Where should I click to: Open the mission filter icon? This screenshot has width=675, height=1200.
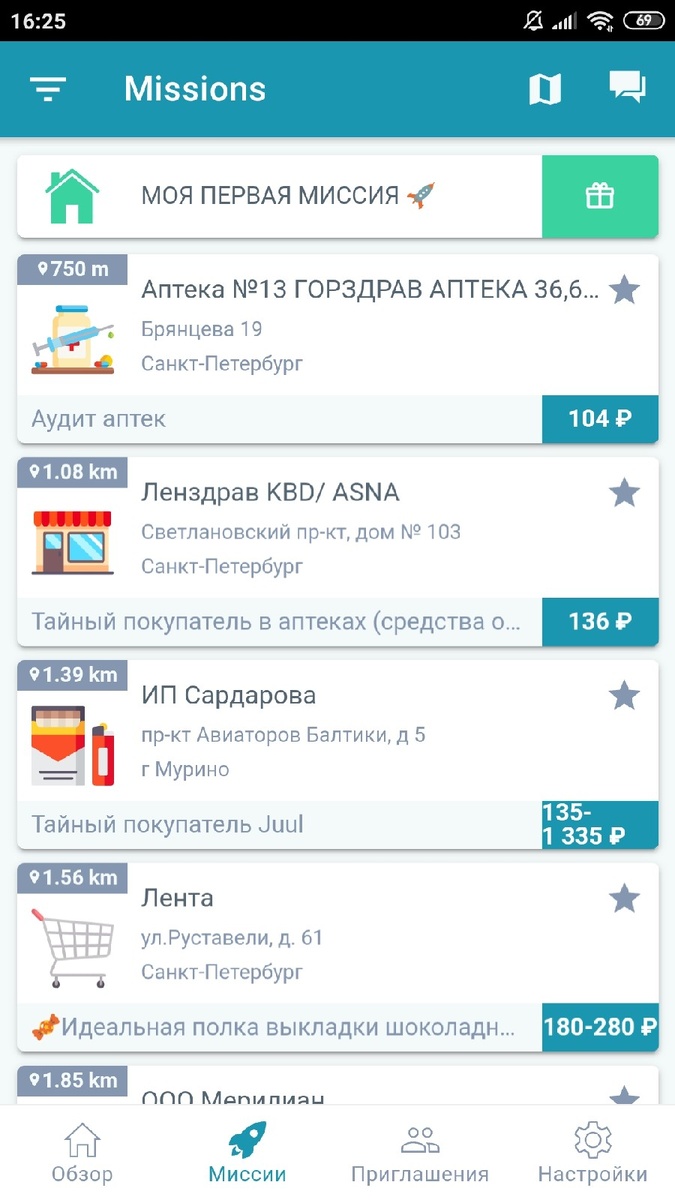47,89
